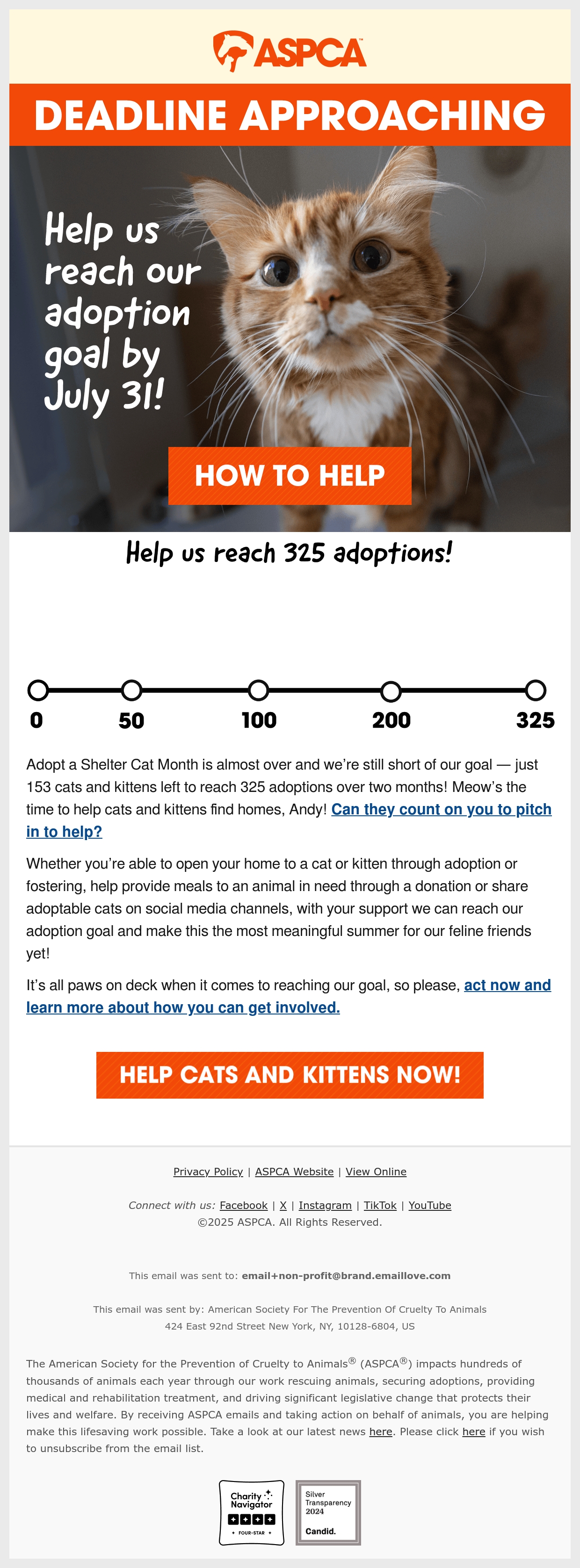Open the X social link

coord(283,1205)
